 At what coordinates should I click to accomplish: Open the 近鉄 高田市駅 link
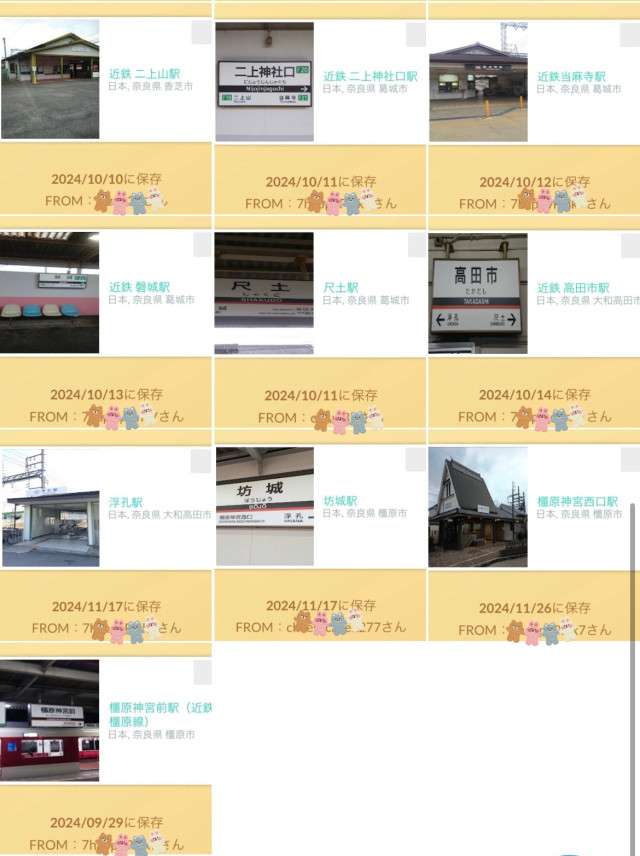pyautogui.click(x=573, y=287)
